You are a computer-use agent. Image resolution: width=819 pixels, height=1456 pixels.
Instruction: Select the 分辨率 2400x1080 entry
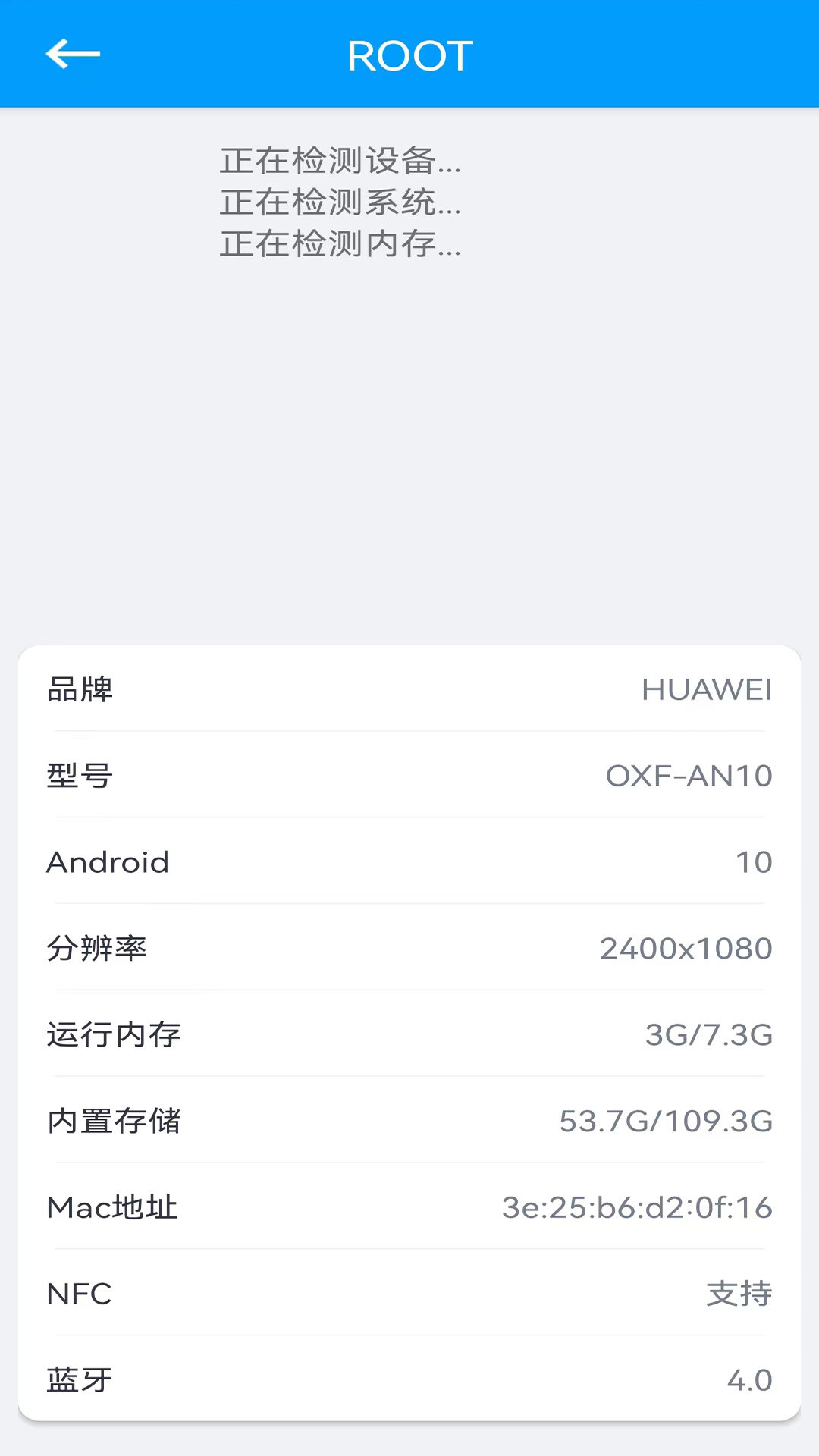click(x=409, y=948)
